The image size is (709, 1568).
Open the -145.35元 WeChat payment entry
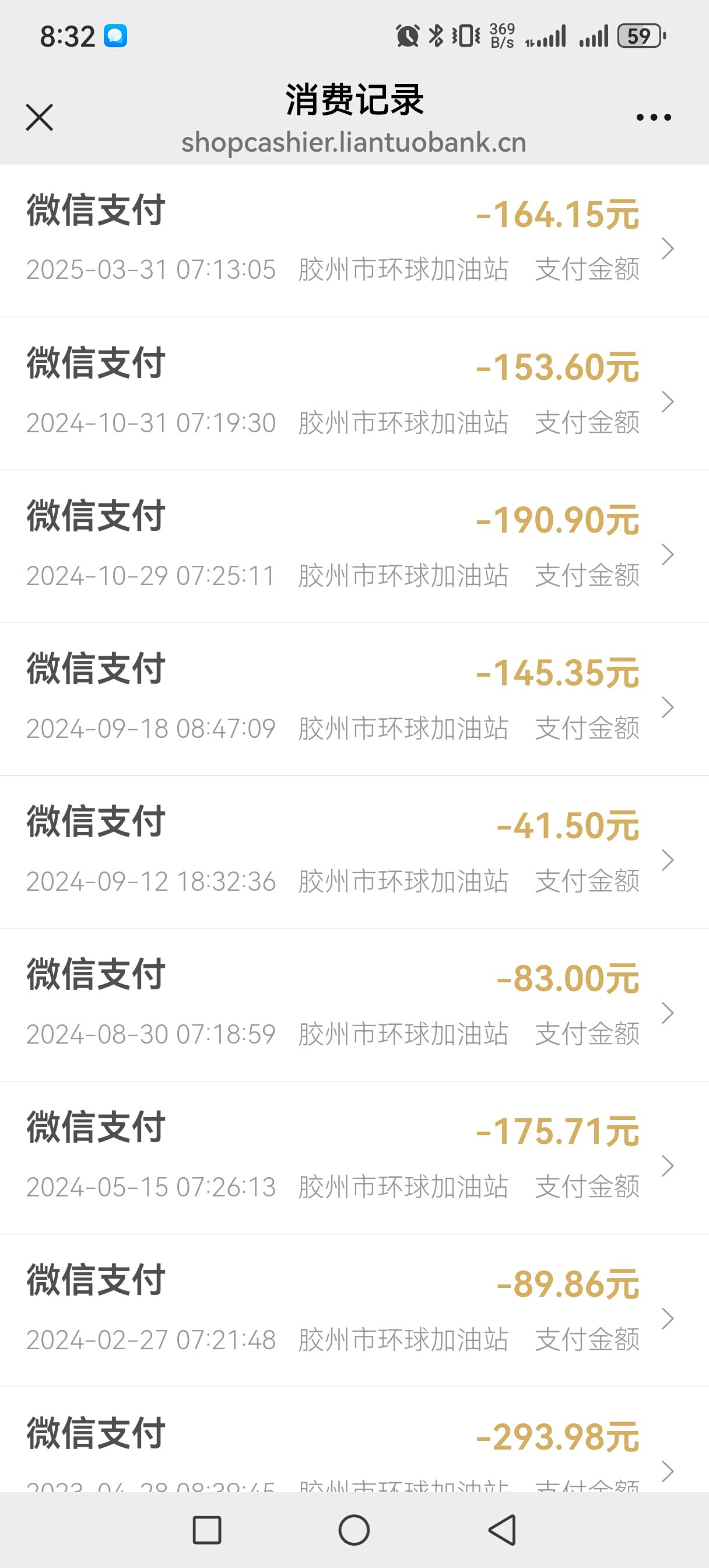click(354, 699)
